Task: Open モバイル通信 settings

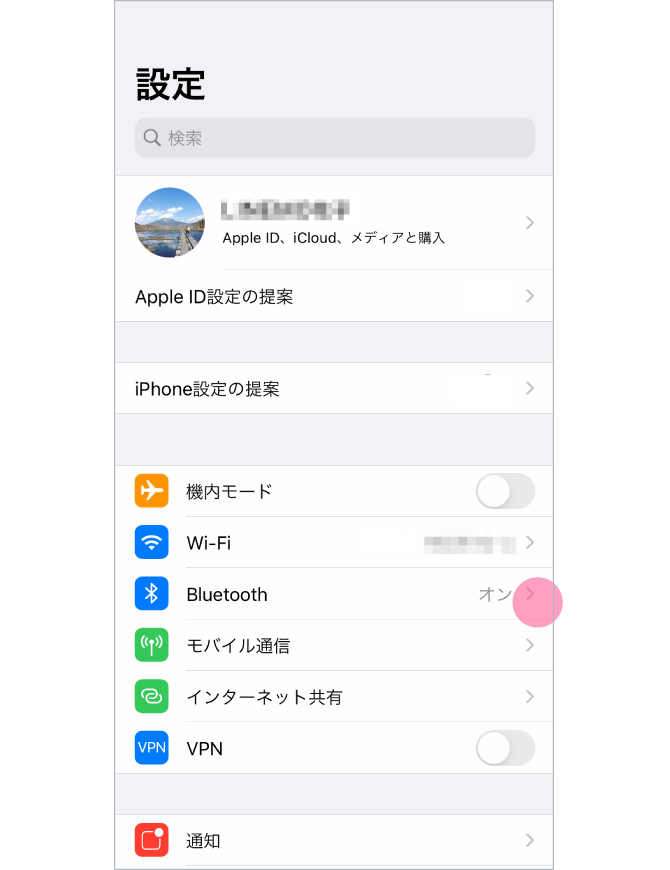Action: tap(334, 646)
